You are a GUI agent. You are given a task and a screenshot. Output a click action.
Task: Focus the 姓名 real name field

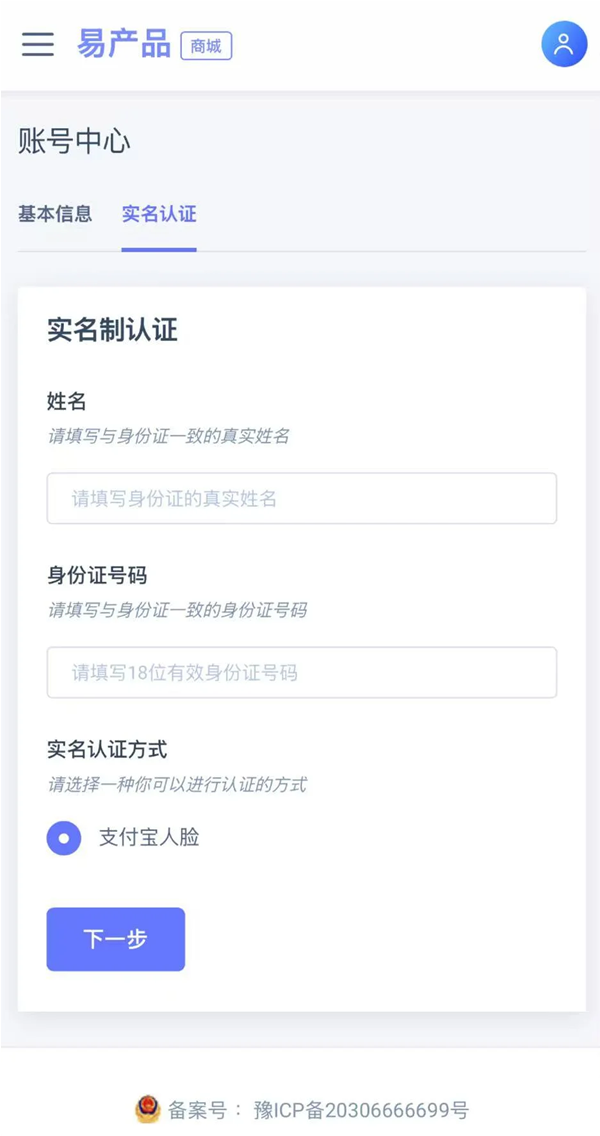coord(301,498)
